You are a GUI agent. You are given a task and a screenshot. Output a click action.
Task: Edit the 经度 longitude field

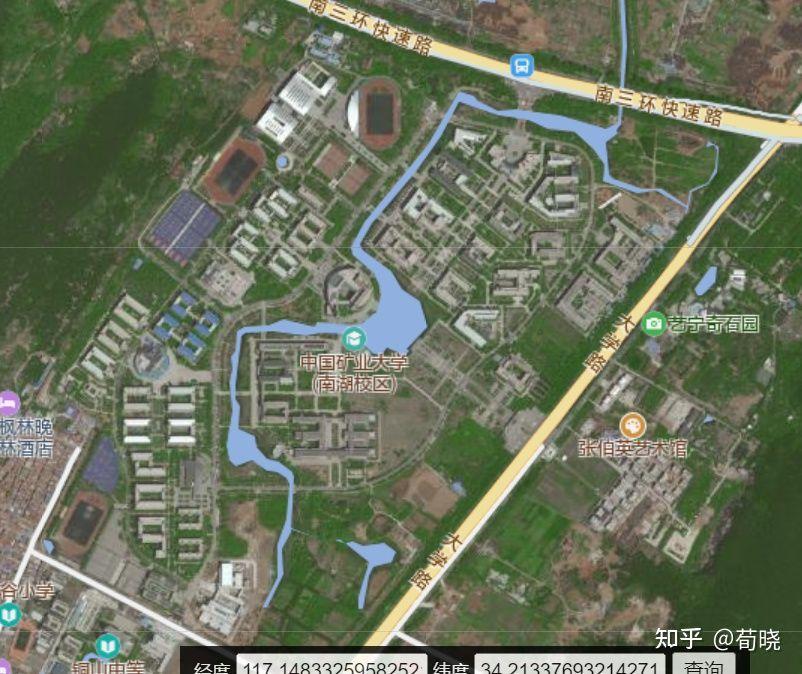[x=333, y=666]
